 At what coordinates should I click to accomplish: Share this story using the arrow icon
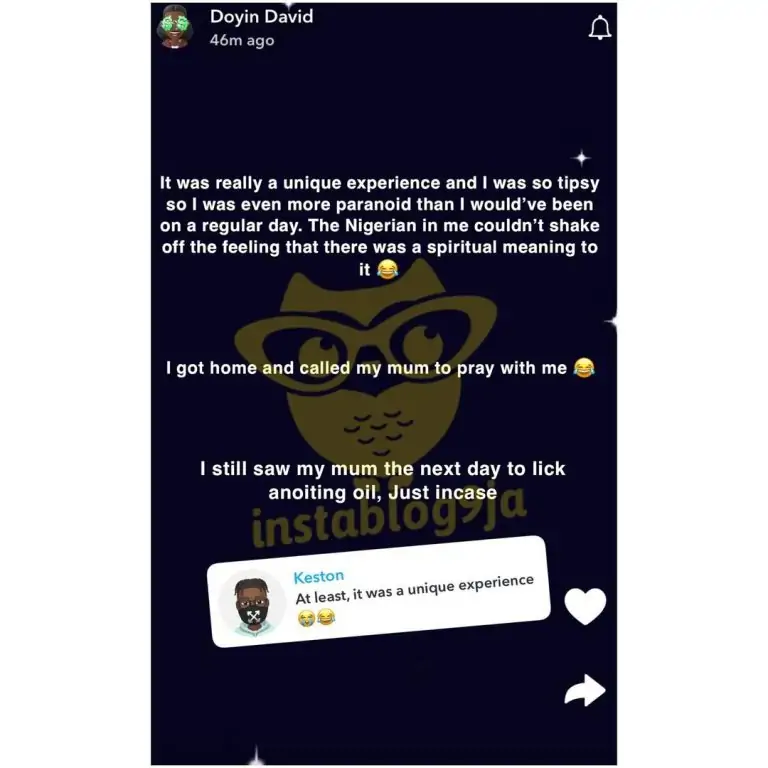pos(585,689)
